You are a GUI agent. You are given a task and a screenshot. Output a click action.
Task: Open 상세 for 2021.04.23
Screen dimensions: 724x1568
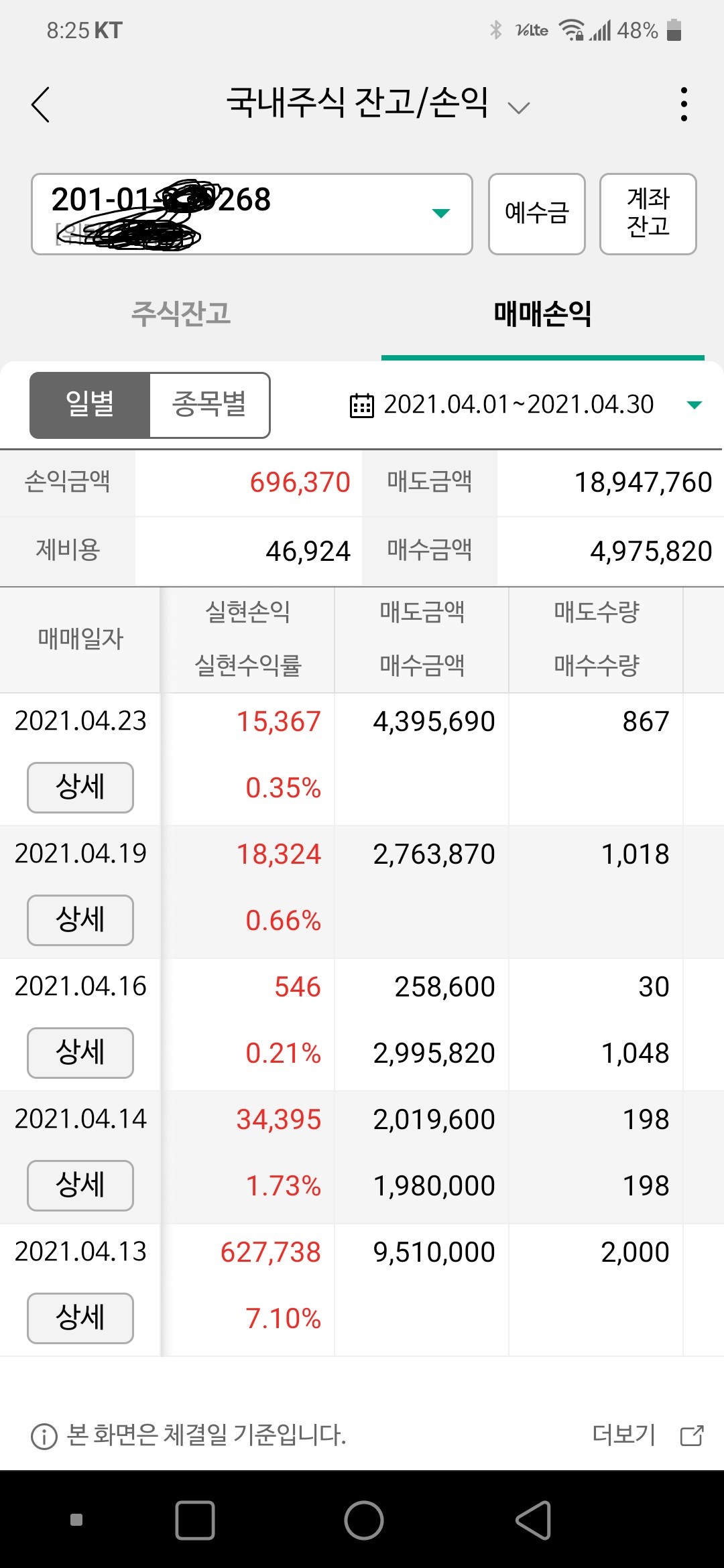click(80, 787)
